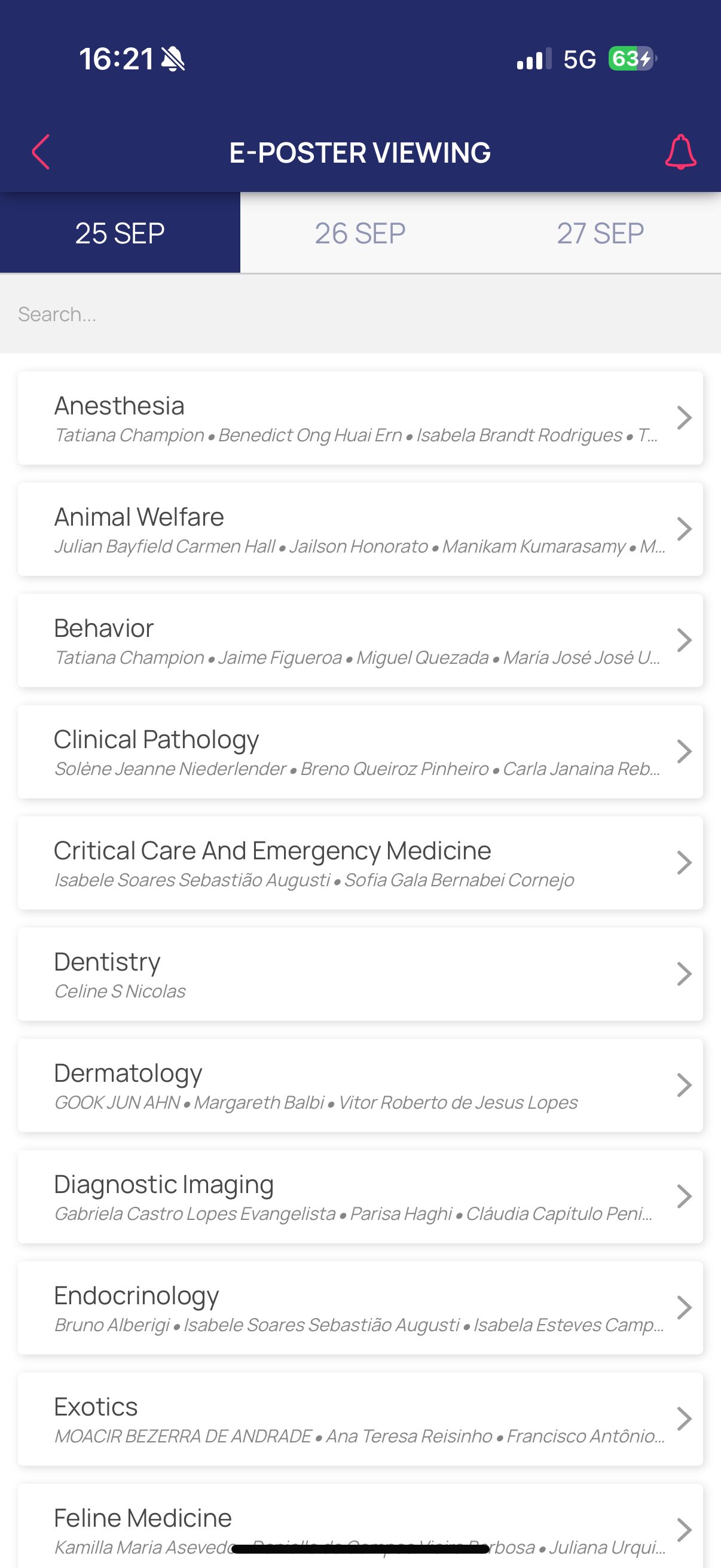This screenshot has width=721, height=1568.
Task: Open the notifications bell
Action: 680,152
